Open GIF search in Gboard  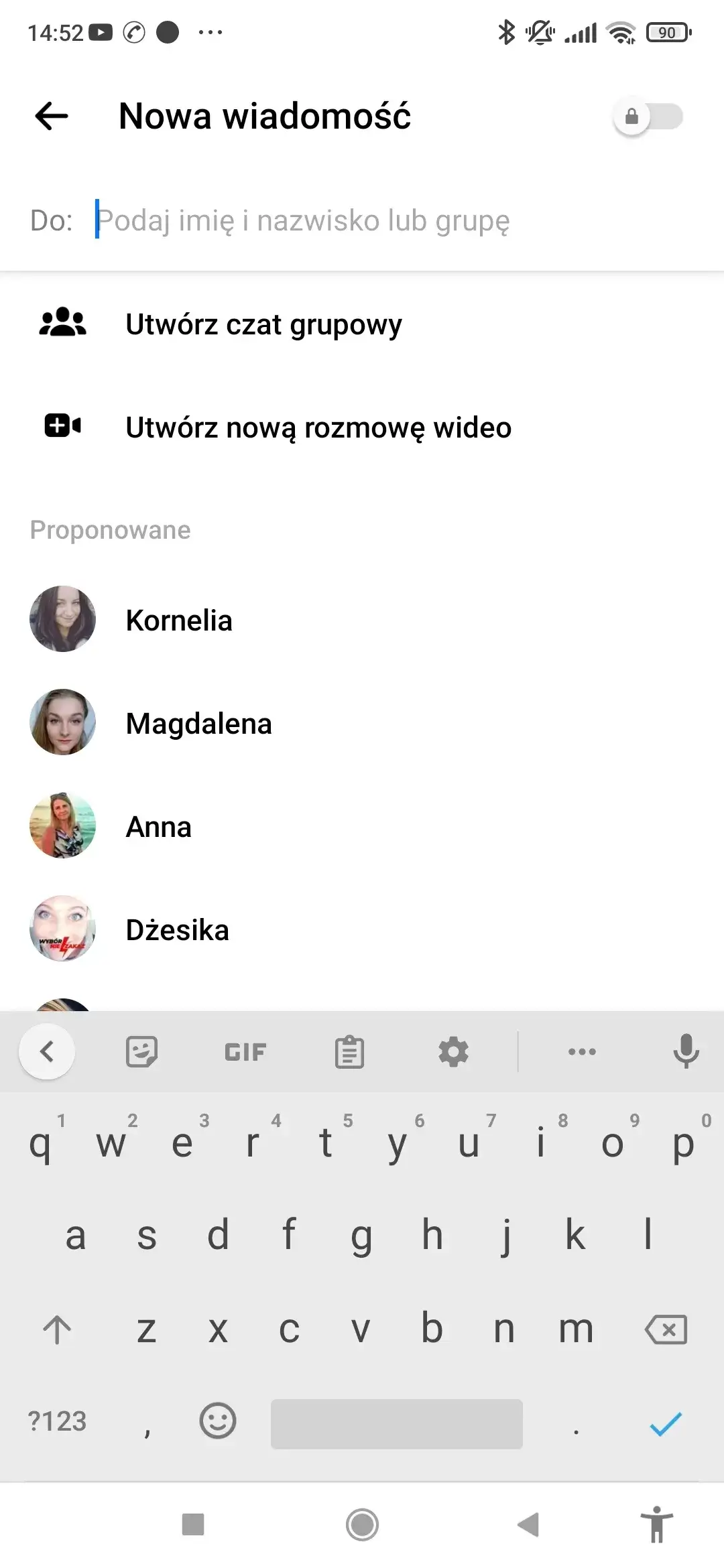pos(244,1051)
